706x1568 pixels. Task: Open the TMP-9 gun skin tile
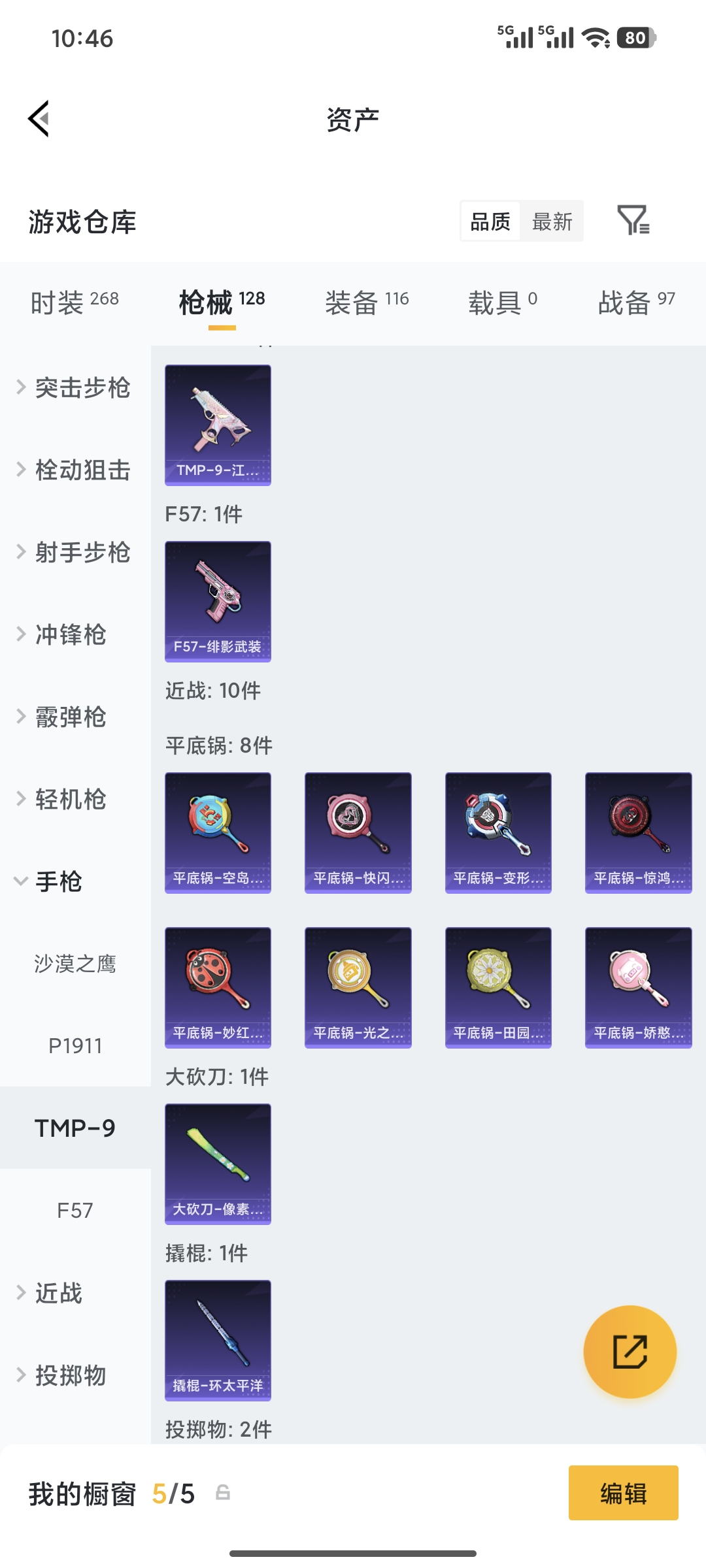218,425
